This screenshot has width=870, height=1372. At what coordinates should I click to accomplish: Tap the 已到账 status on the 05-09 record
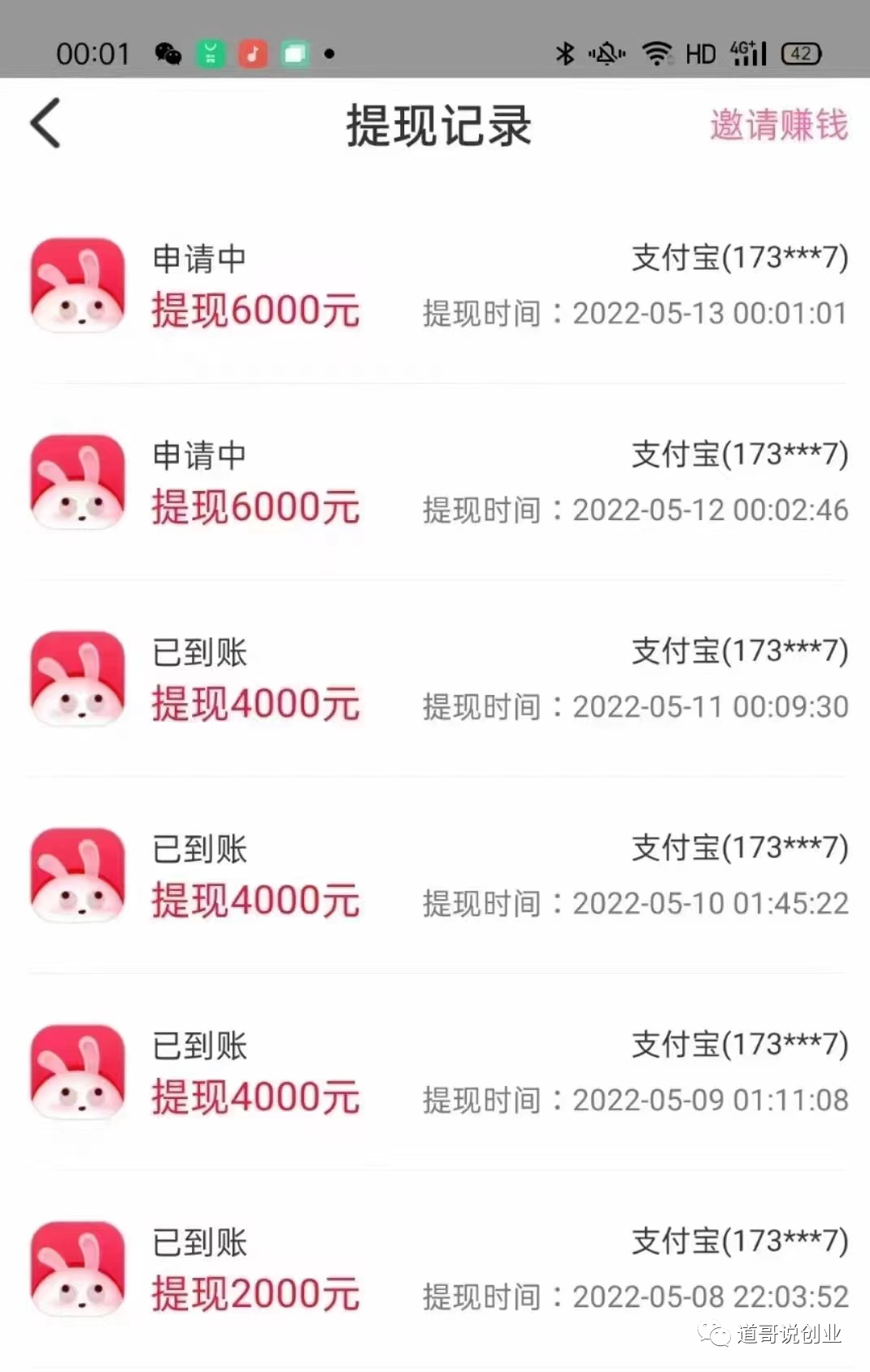tap(198, 1048)
